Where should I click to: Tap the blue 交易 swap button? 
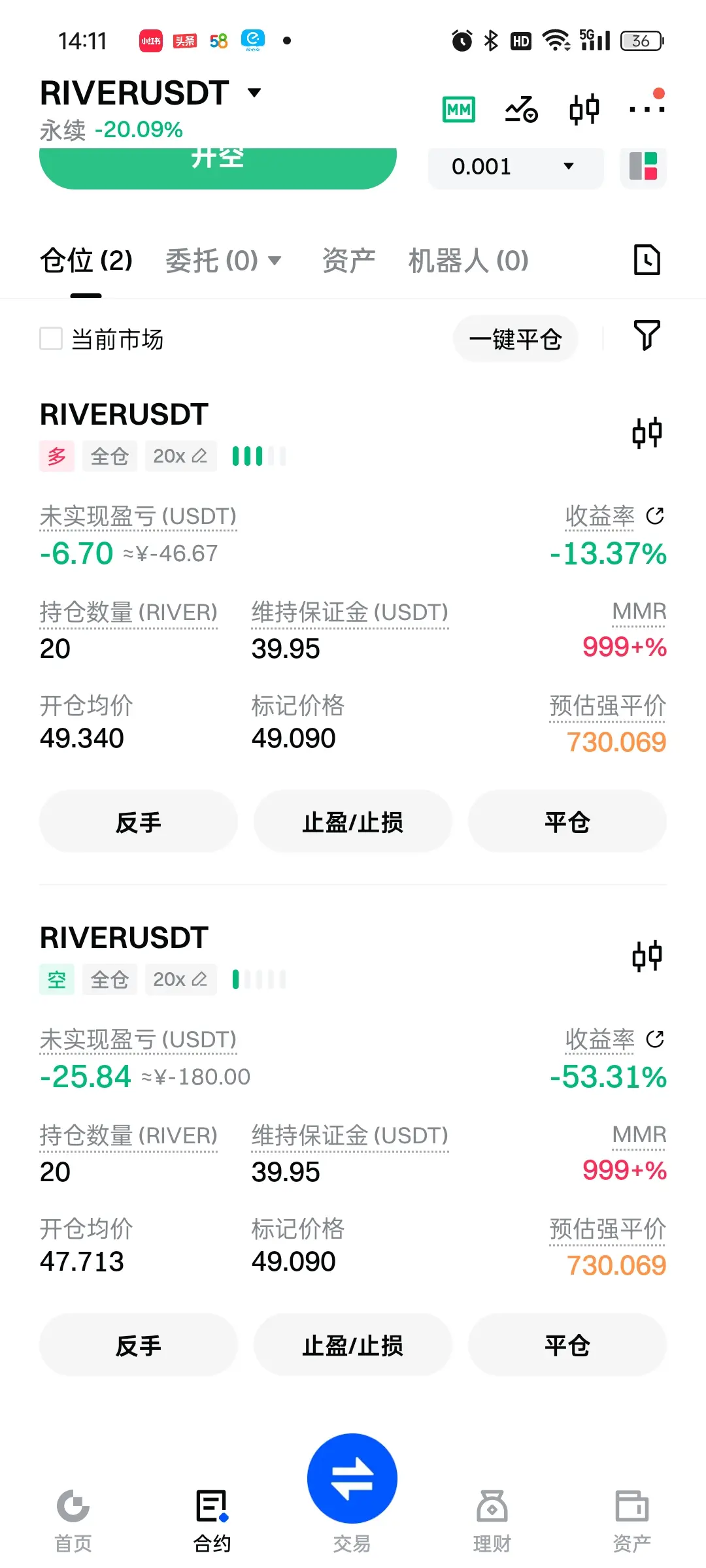(x=352, y=1479)
